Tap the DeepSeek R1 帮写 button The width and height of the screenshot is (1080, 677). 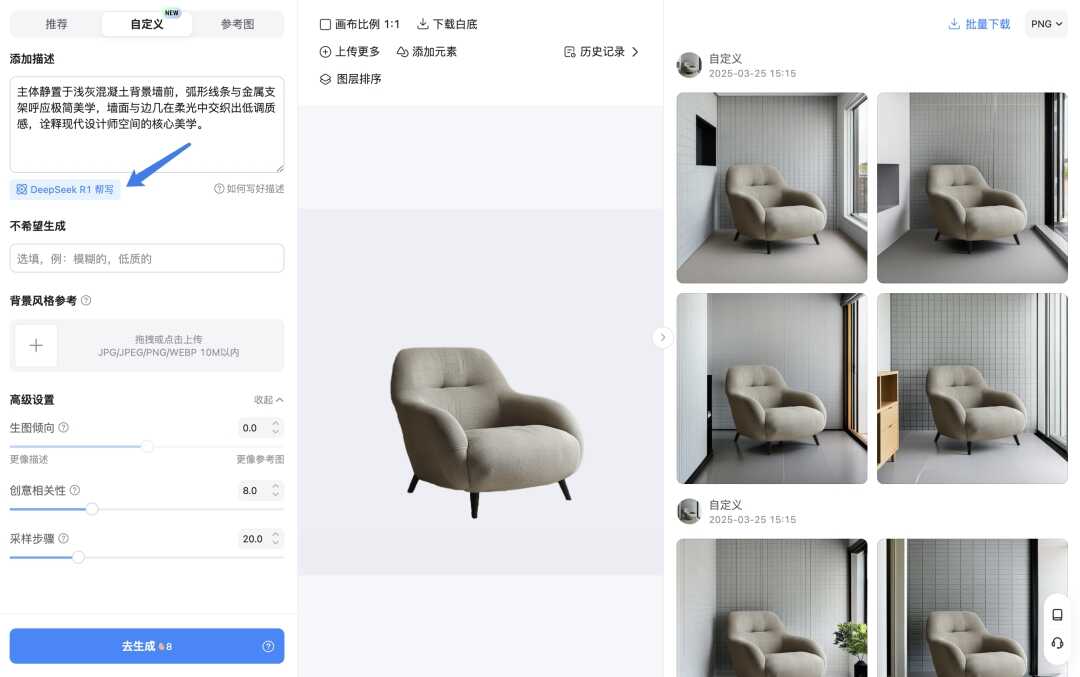(65, 189)
